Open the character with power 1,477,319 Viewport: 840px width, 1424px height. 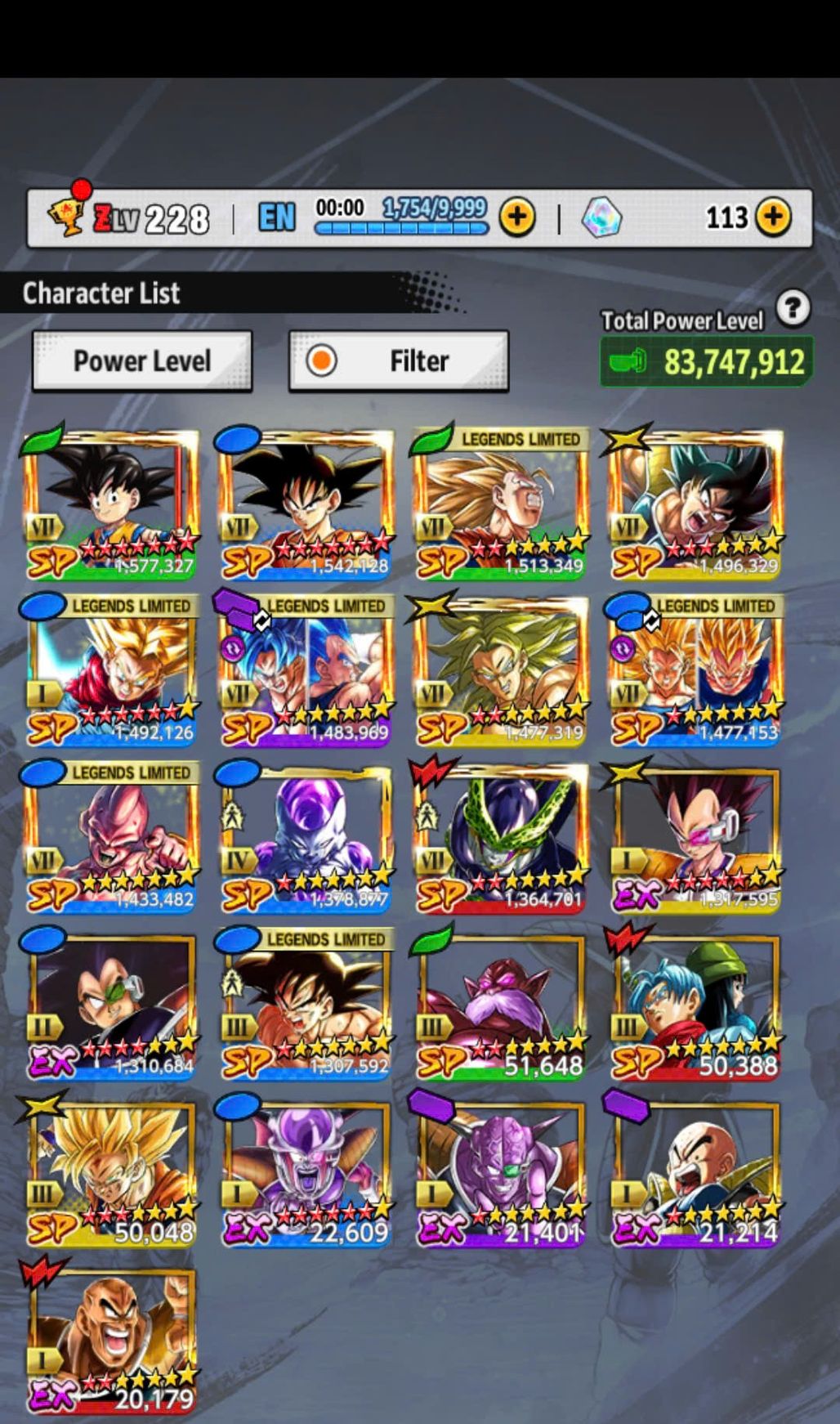500,670
